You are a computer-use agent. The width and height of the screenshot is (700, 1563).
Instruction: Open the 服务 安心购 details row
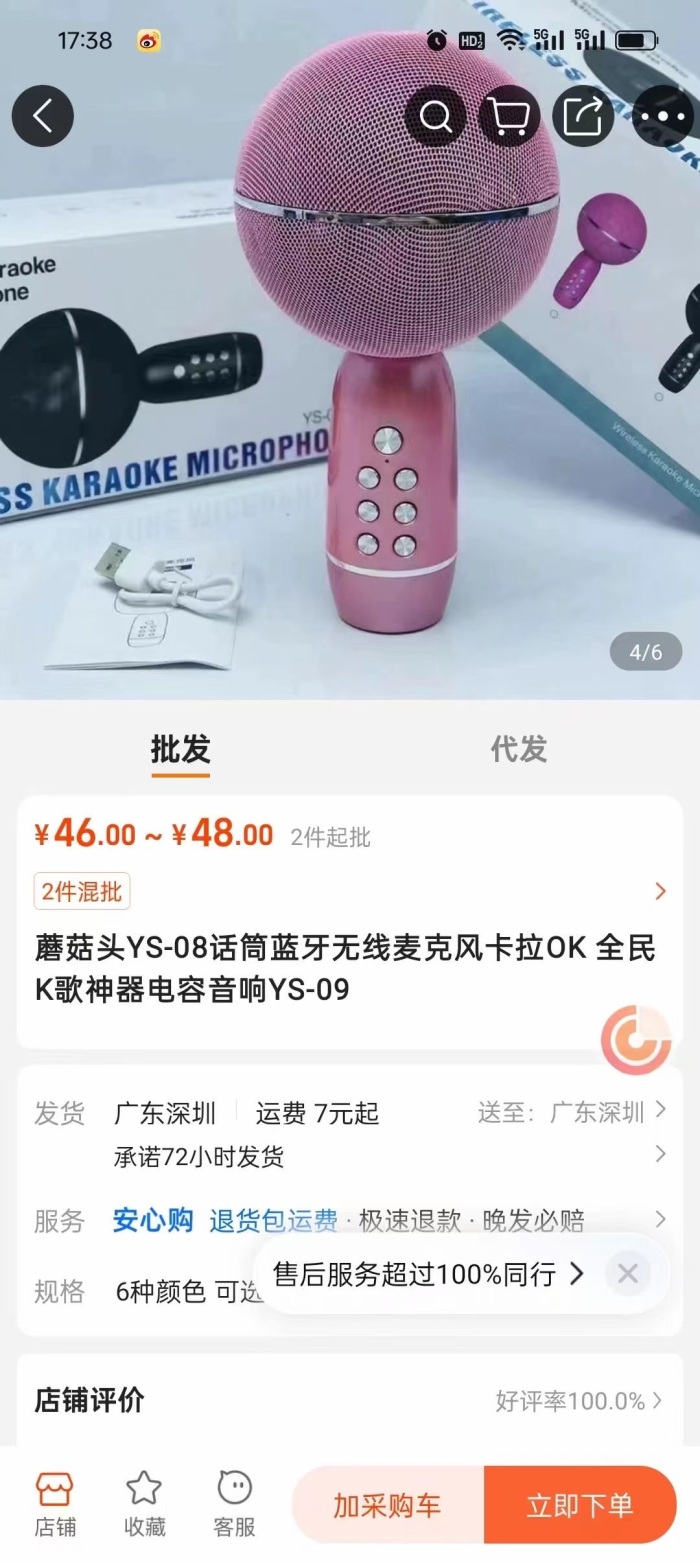point(350,1220)
